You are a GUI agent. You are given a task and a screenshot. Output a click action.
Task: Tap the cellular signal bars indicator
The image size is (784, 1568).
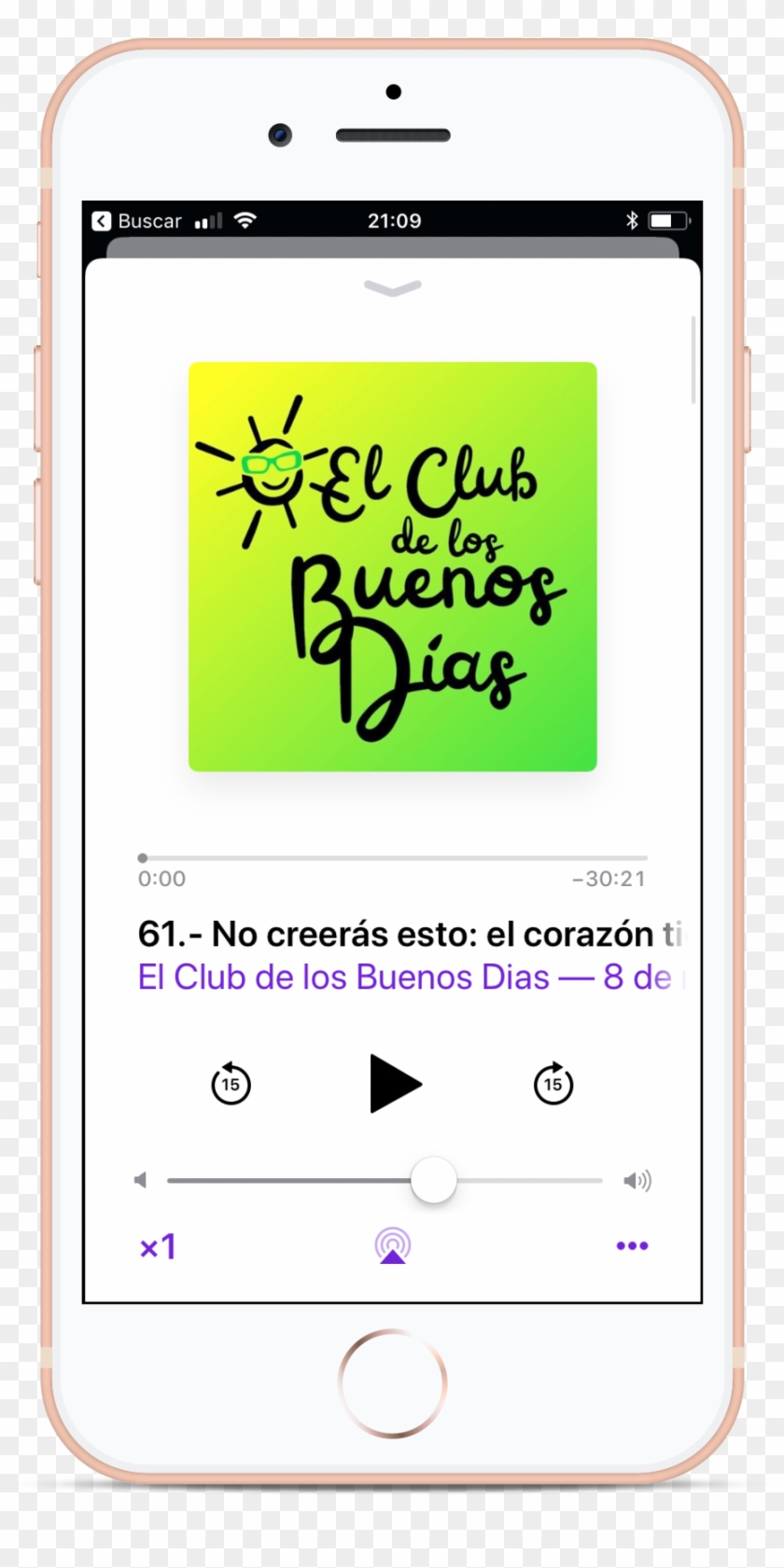(207, 221)
